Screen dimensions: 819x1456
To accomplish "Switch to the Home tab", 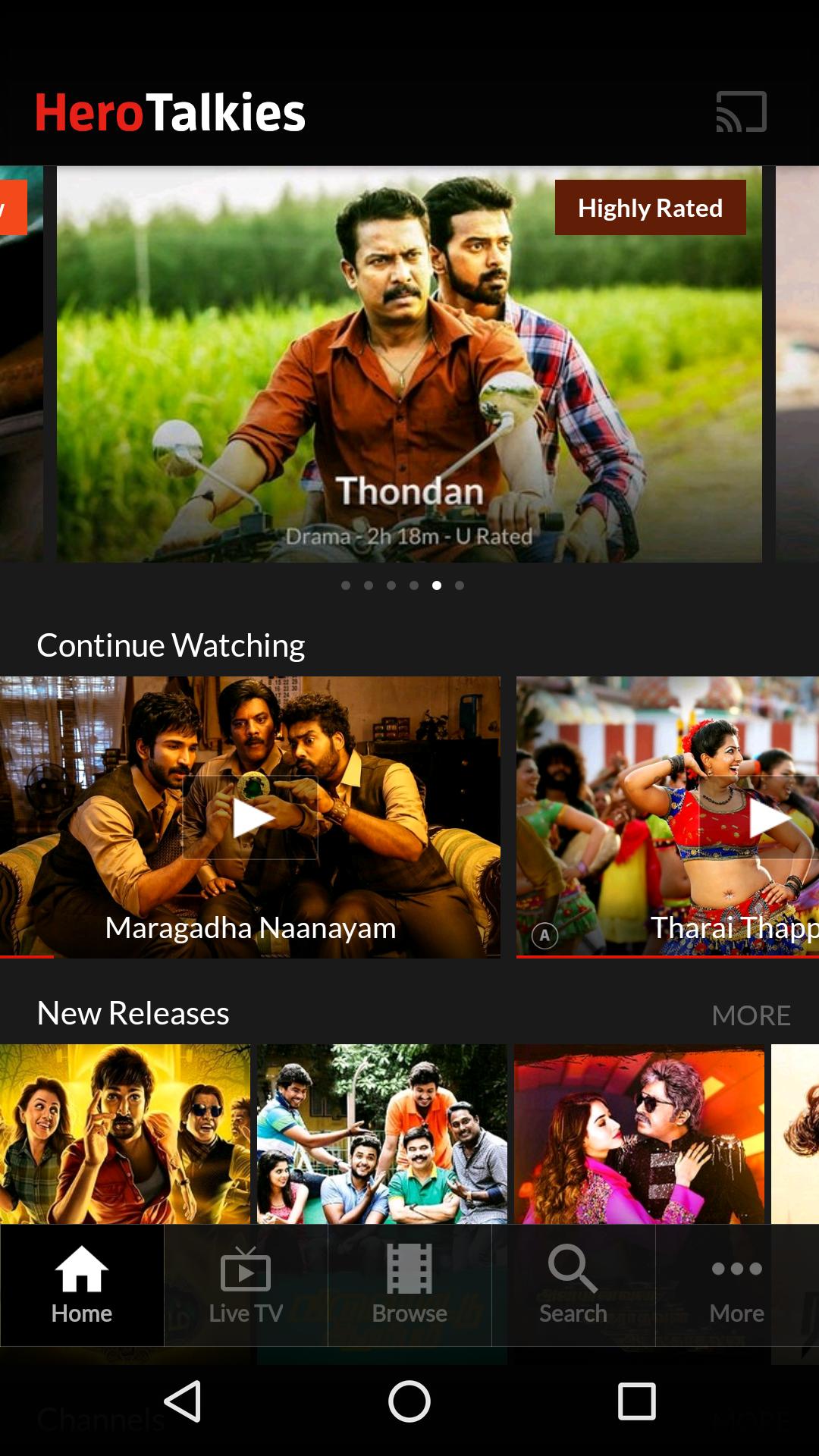I will point(82,1285).
